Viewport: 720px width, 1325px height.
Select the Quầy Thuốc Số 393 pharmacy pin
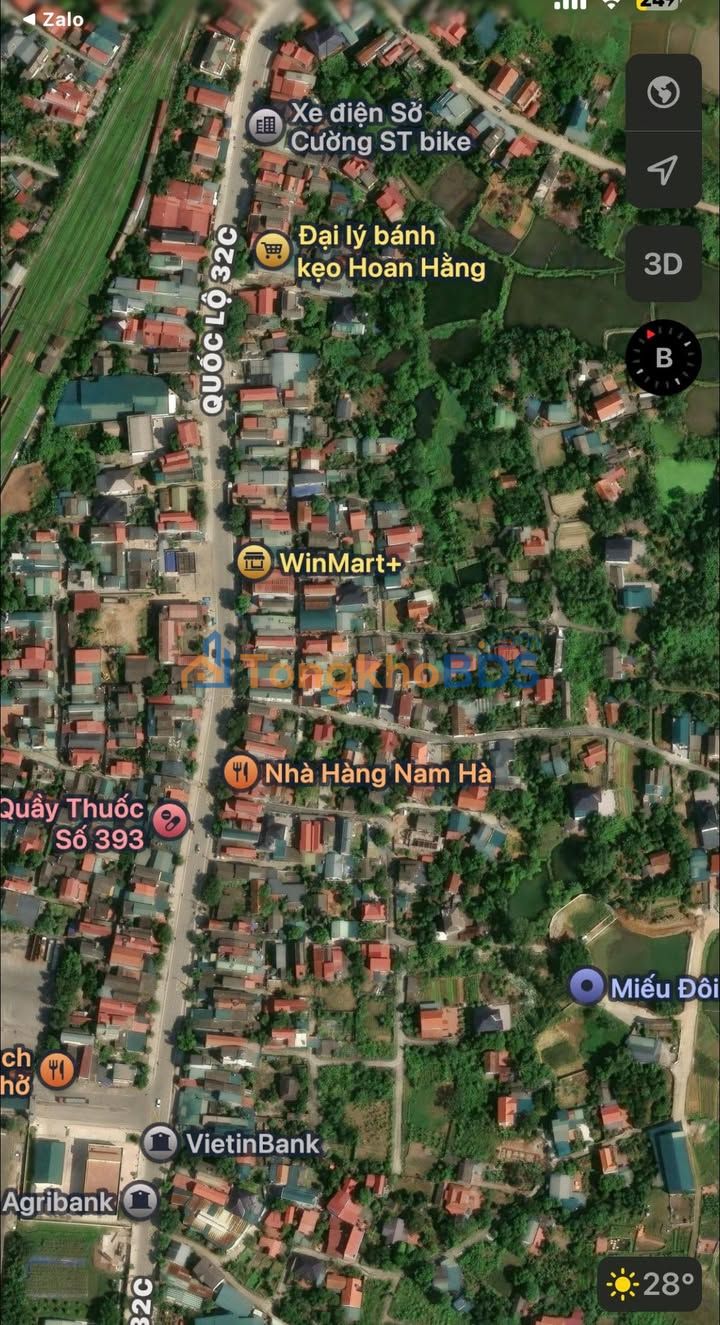[170, 822]
